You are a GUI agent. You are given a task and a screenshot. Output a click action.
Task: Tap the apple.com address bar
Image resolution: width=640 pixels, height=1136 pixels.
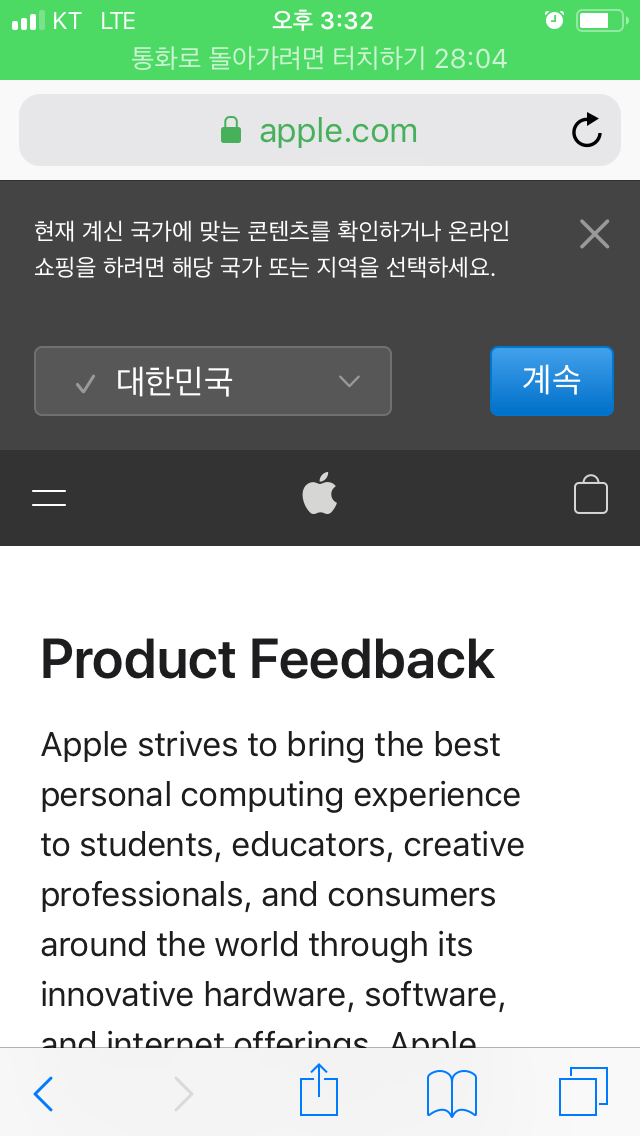coord(320,130)
